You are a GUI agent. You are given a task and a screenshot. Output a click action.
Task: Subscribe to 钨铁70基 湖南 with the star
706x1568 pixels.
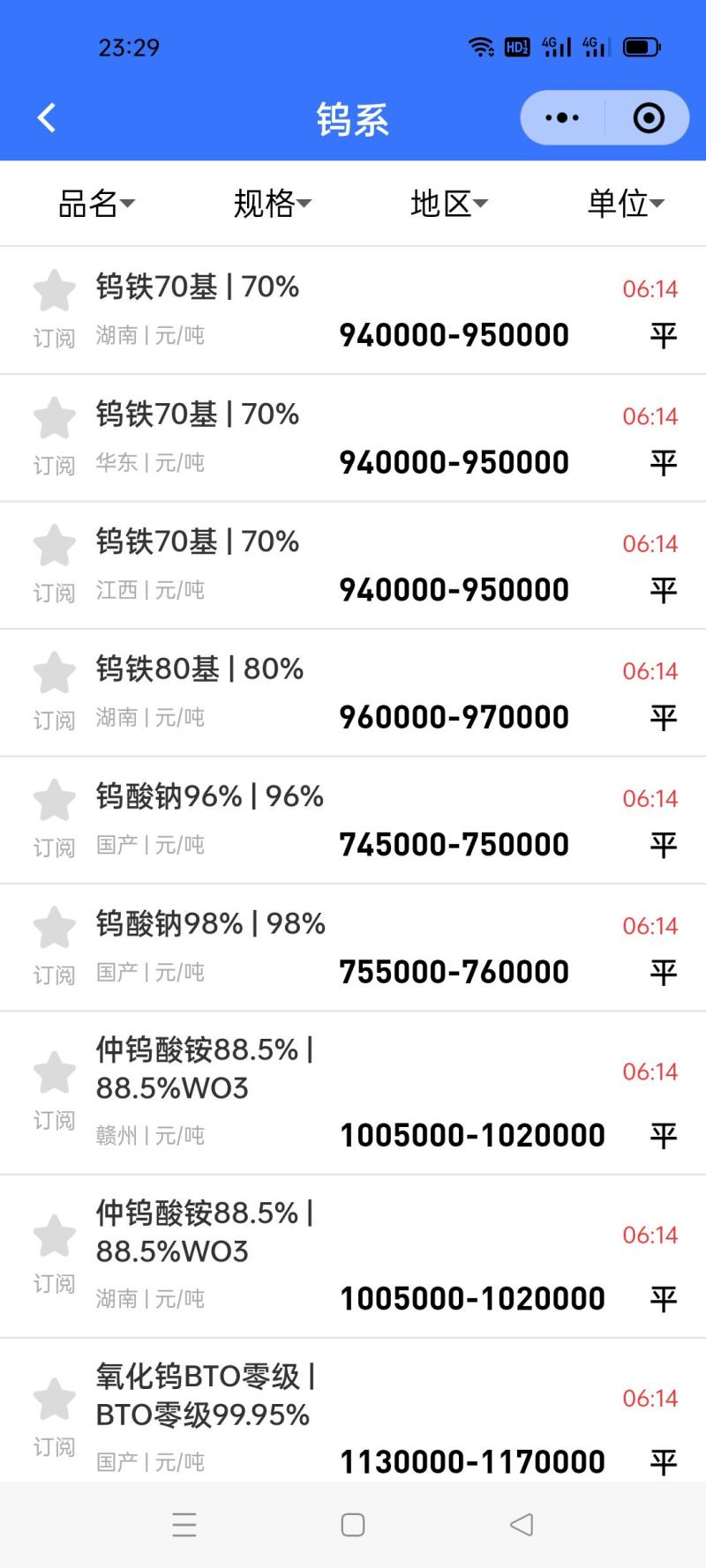pyautogui.click(x=54, y=293)
